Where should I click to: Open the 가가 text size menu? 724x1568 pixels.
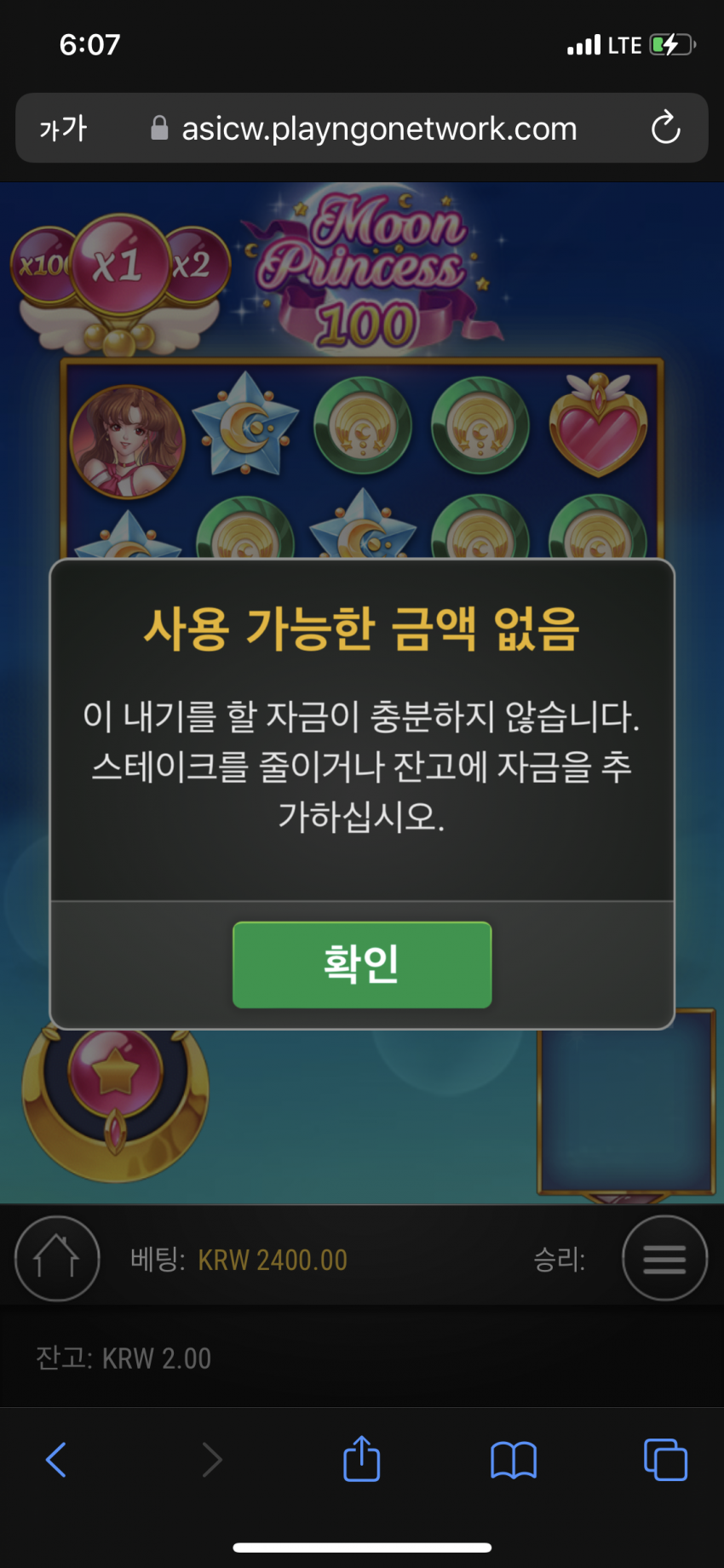coord(63,129)
